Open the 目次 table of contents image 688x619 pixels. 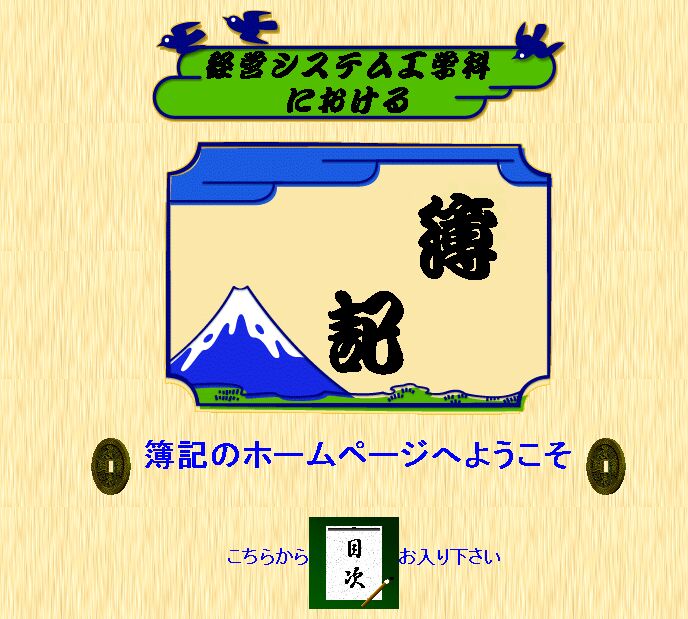pyautogui.click(x=353, y=562)
